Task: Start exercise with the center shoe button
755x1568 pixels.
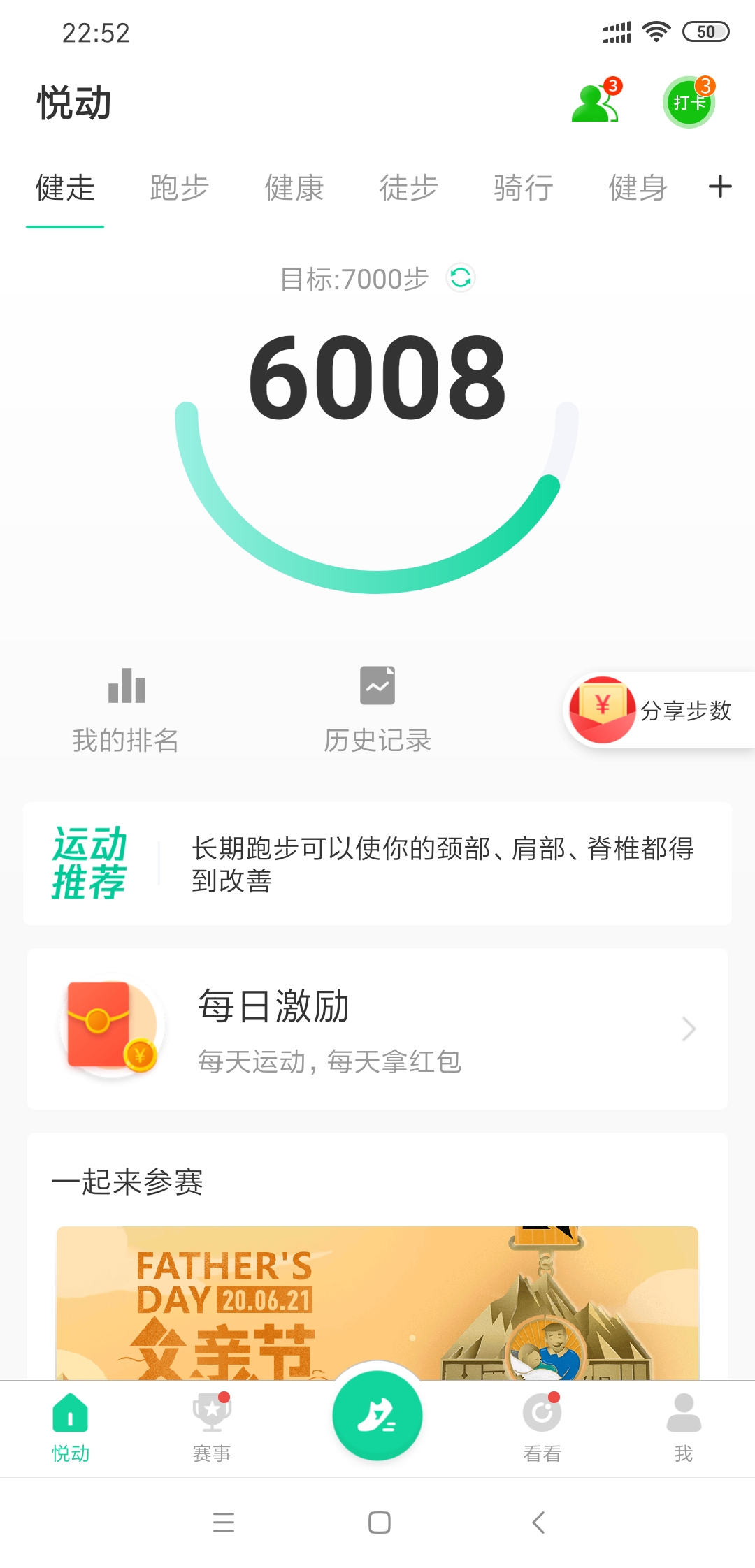Action: (x=377, y=1415)
